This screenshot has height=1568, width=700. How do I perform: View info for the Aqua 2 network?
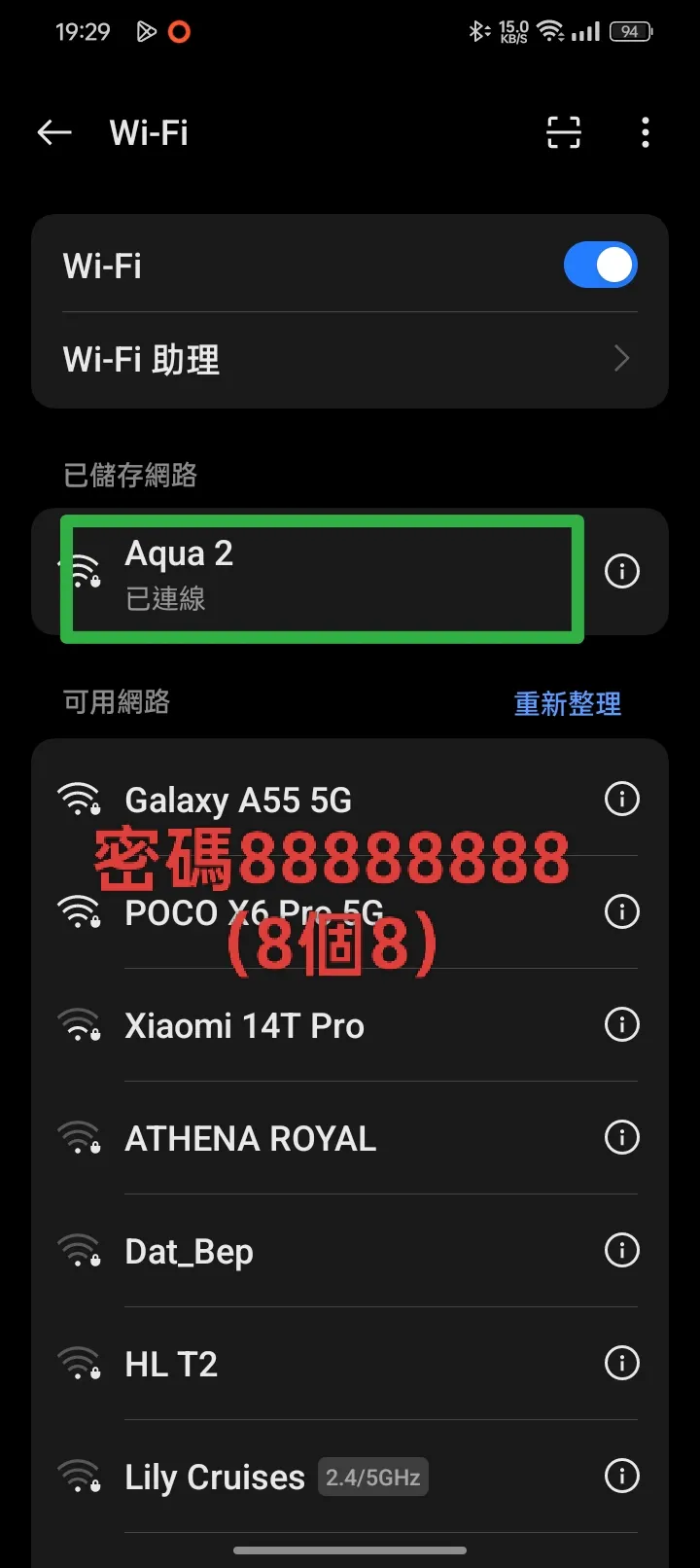(x=621, y=571)
